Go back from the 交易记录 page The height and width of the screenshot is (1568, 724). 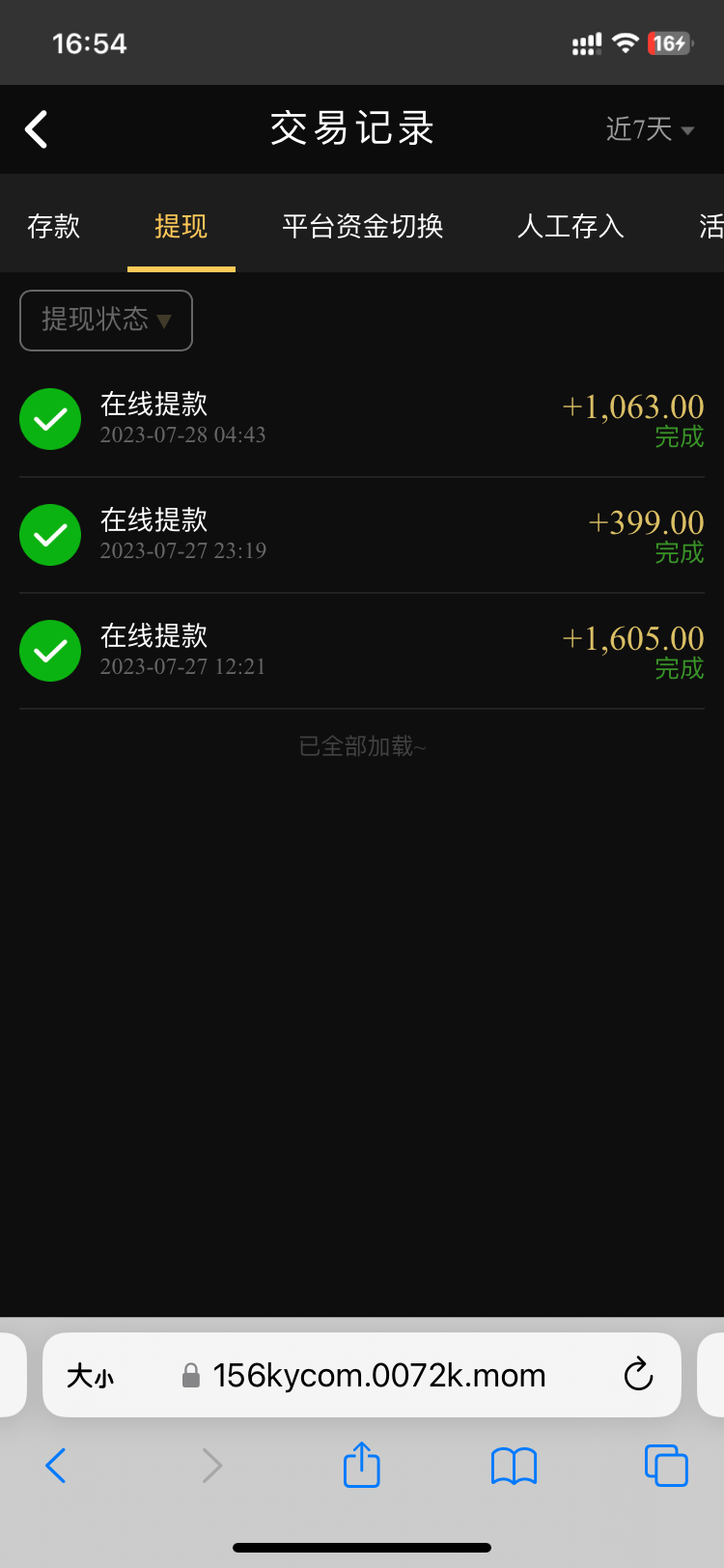[37, 129]
